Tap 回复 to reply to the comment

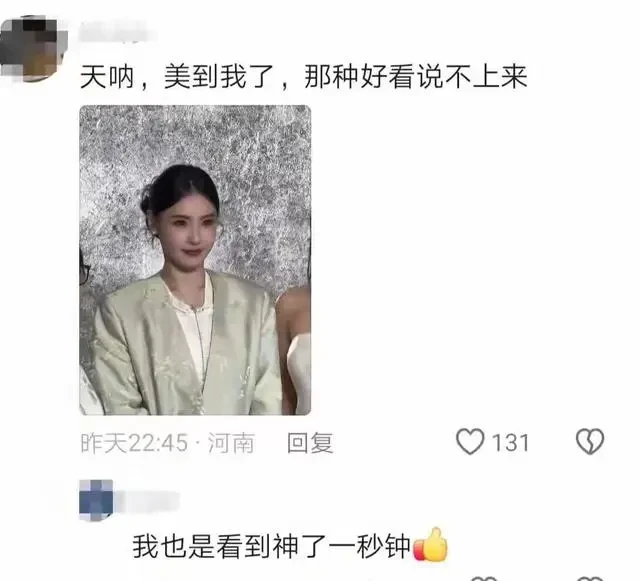click(310, 442)
